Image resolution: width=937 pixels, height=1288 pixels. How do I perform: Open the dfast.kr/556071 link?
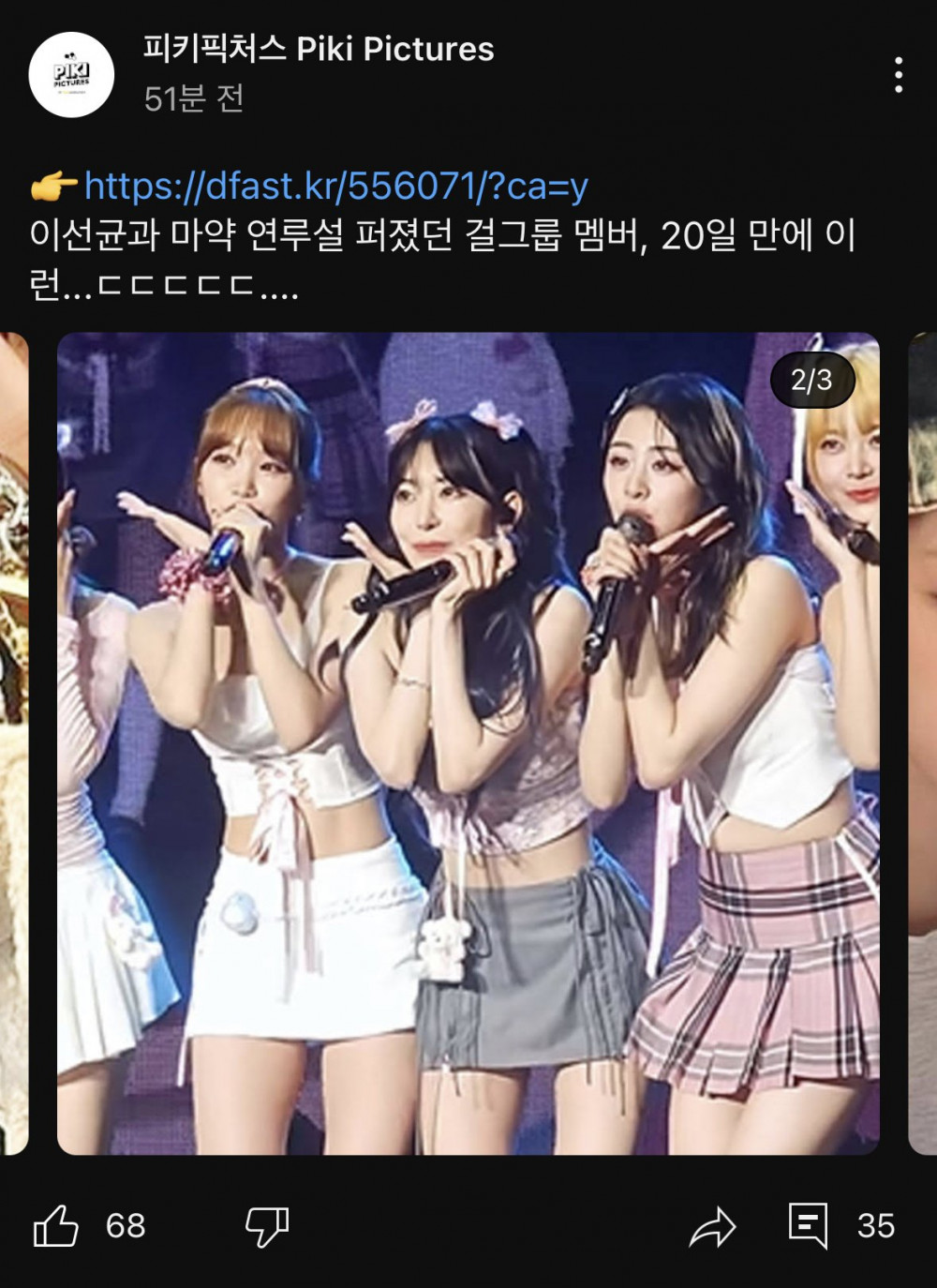[x=335, y=186]
